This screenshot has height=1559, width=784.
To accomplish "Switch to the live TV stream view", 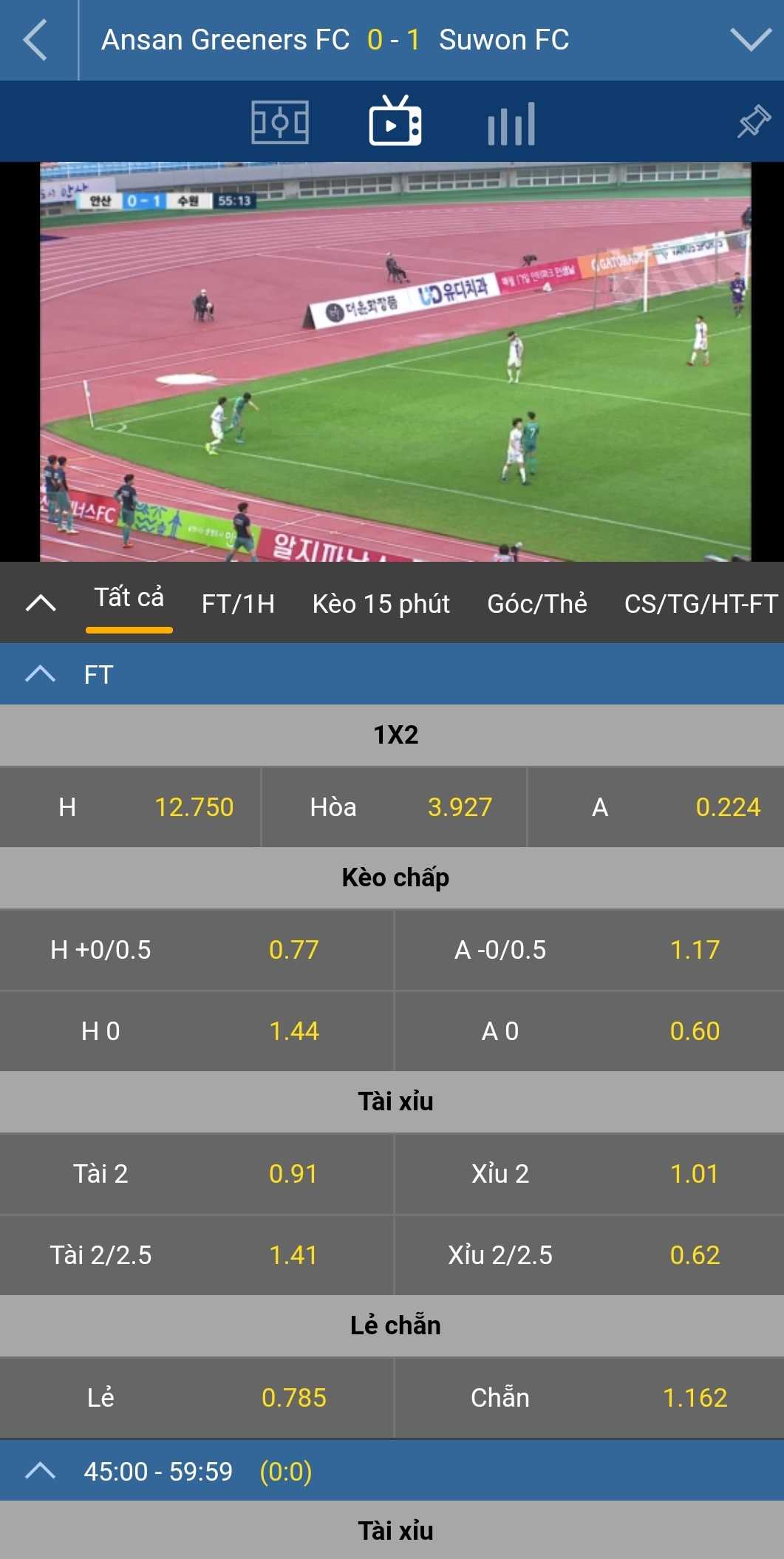I will (395, 123).
